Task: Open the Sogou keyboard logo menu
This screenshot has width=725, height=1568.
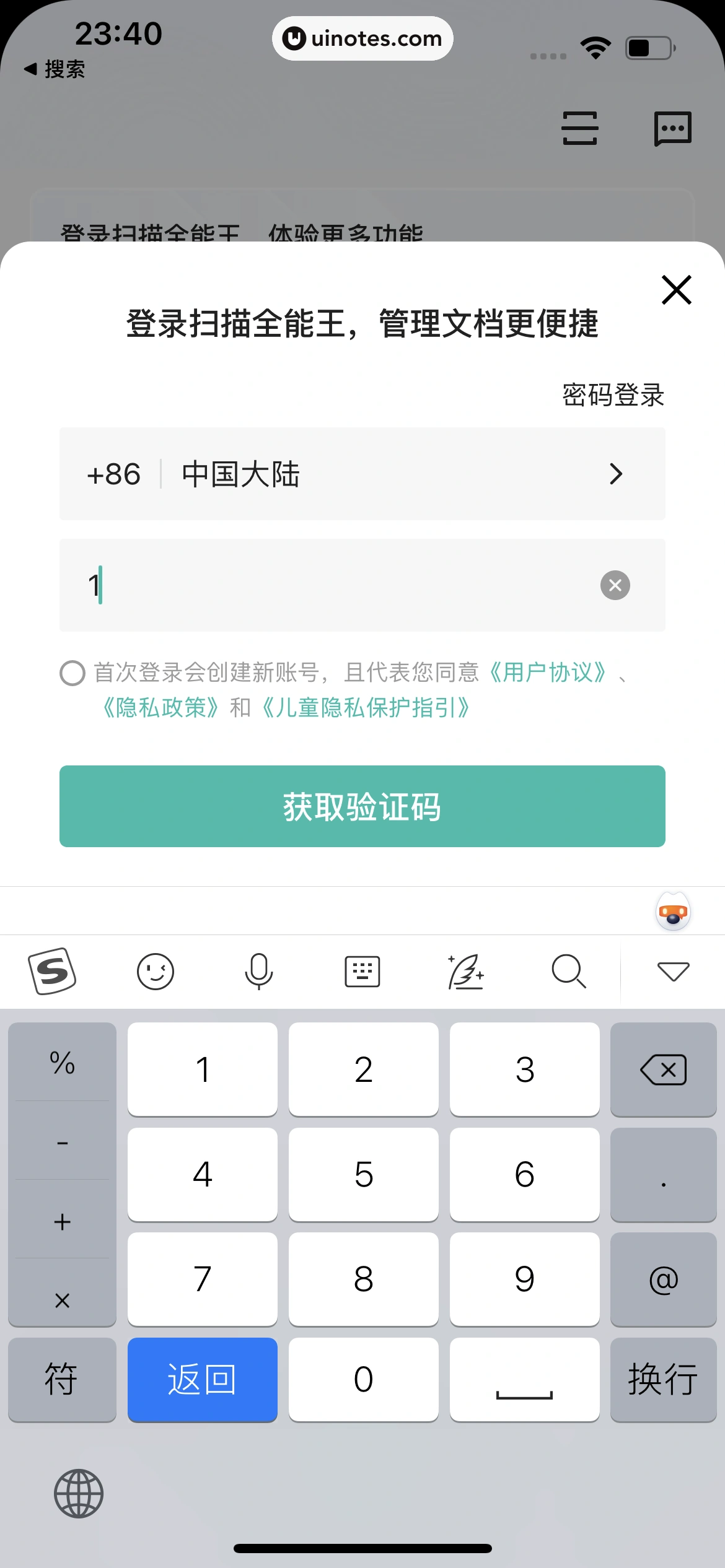Action: coord(52,971)
